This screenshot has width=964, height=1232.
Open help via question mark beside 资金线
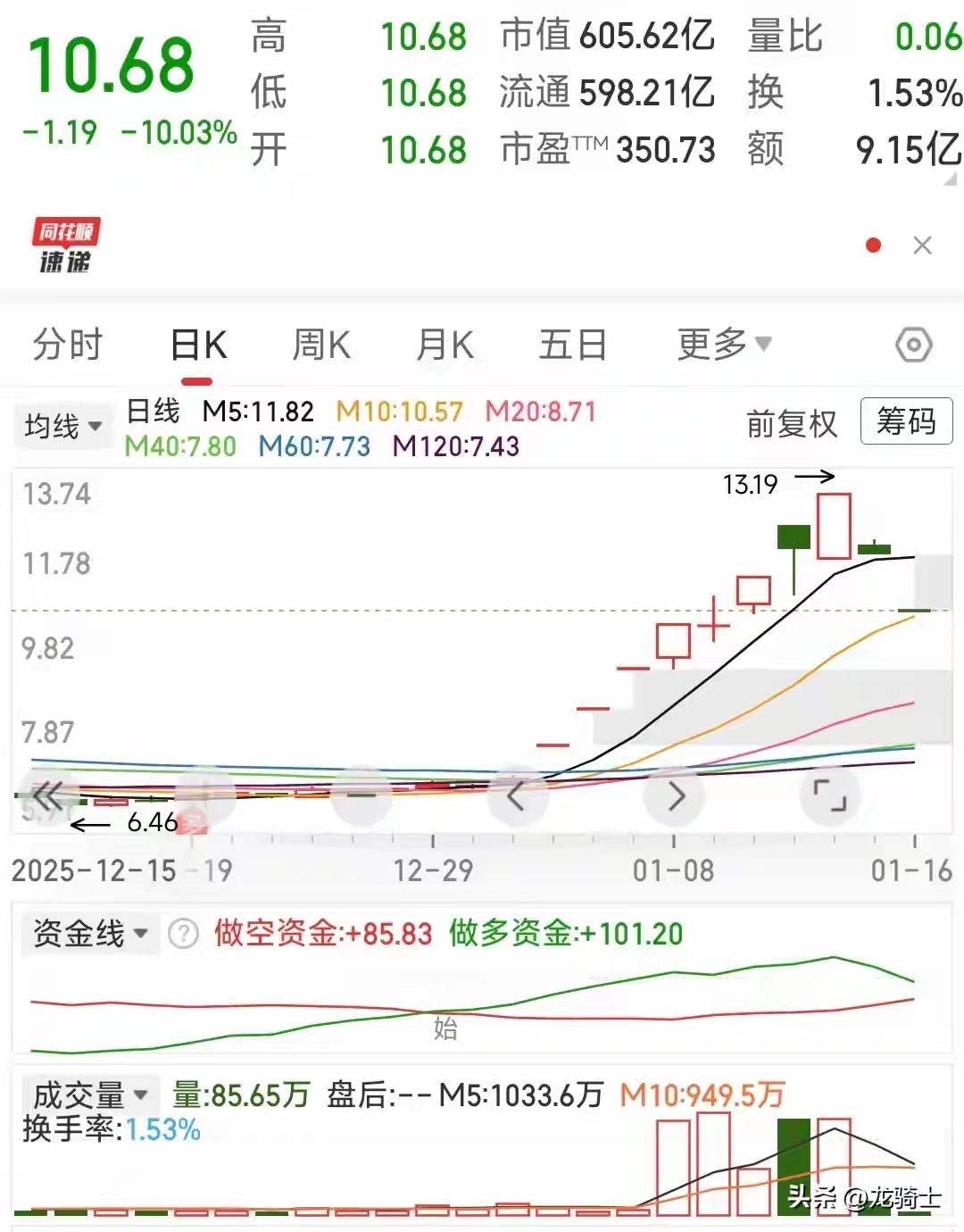pos(184,934)
